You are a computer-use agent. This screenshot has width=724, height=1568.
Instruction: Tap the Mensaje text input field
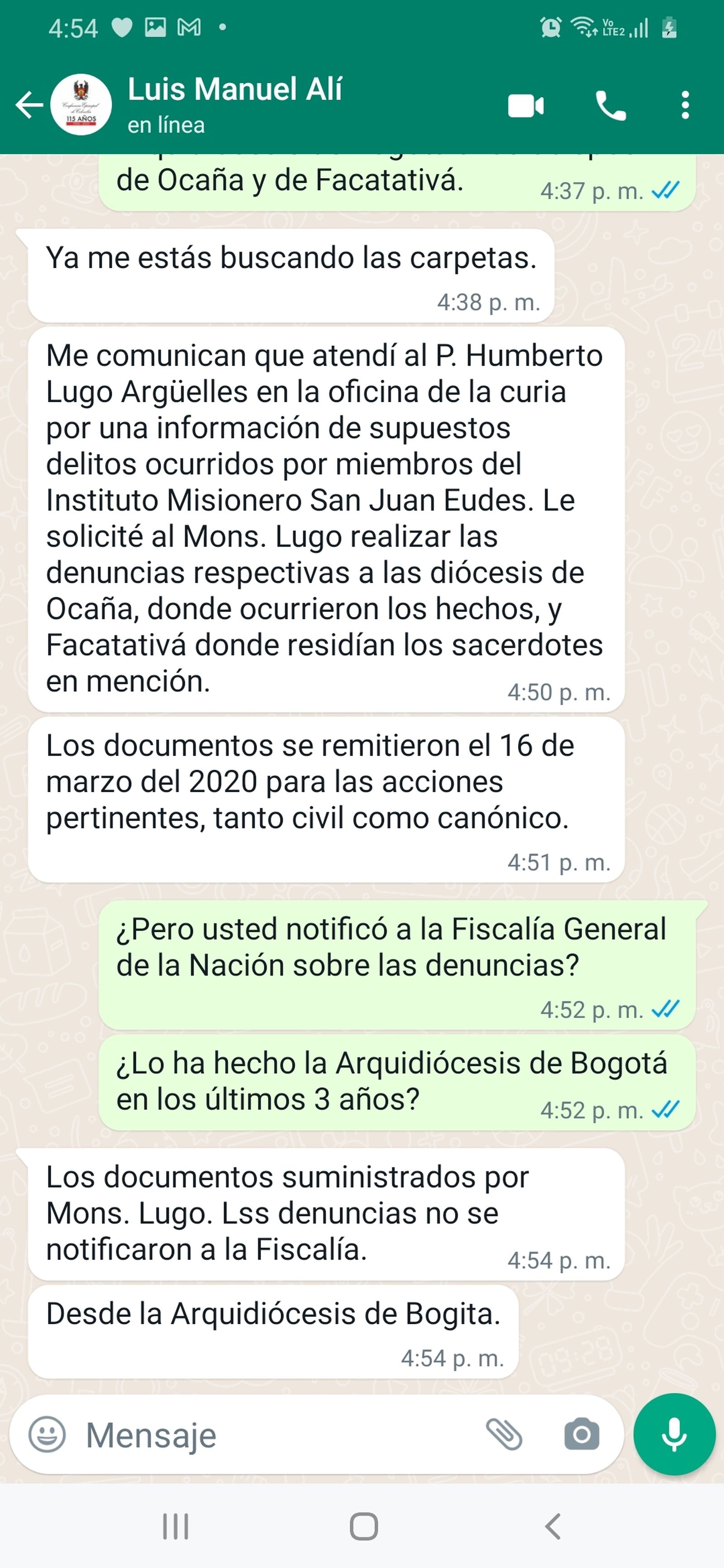[x=243, y=1434]
